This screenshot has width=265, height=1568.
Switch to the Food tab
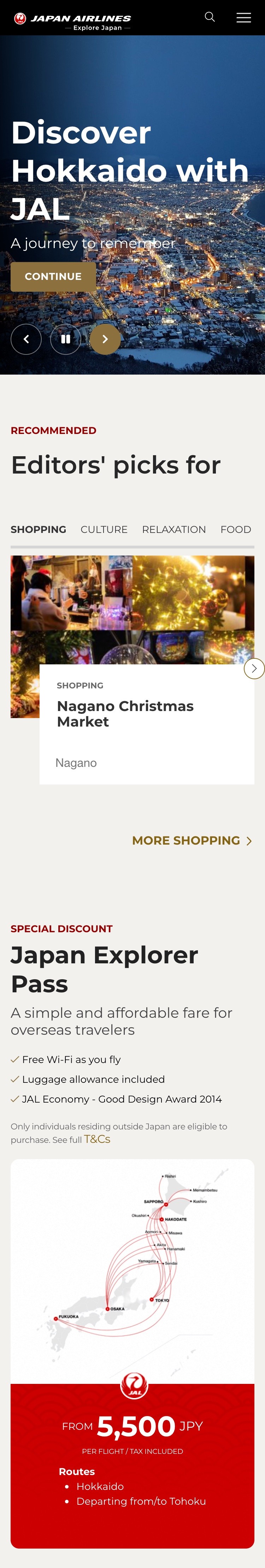click(x=236, y=530)
